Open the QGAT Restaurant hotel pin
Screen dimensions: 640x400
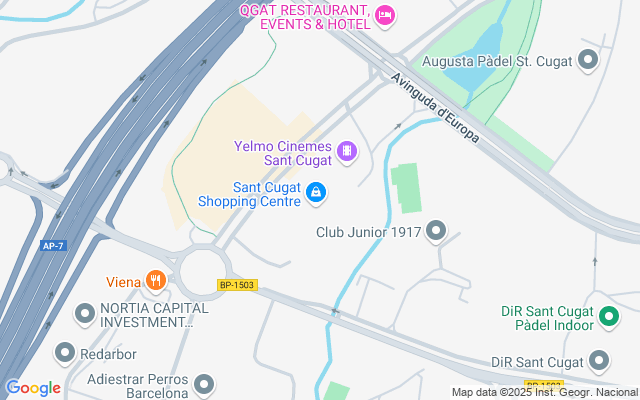pos(385,16)
